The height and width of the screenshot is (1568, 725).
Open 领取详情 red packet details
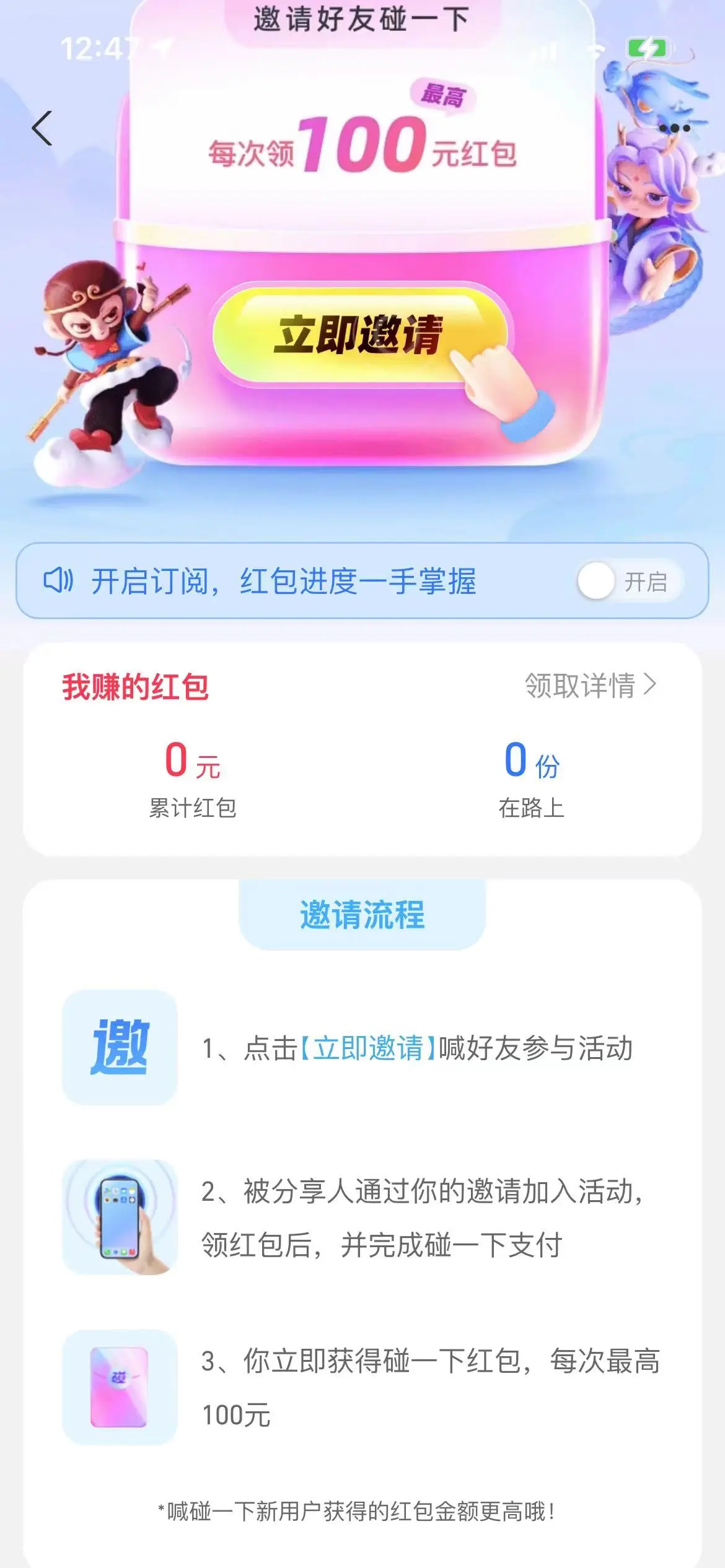[x=590, y=686]
